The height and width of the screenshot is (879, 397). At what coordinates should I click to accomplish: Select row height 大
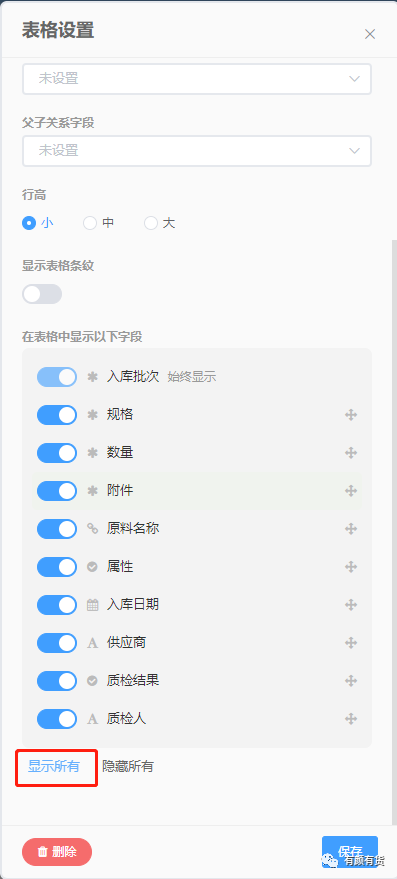(x=160, y=223)
